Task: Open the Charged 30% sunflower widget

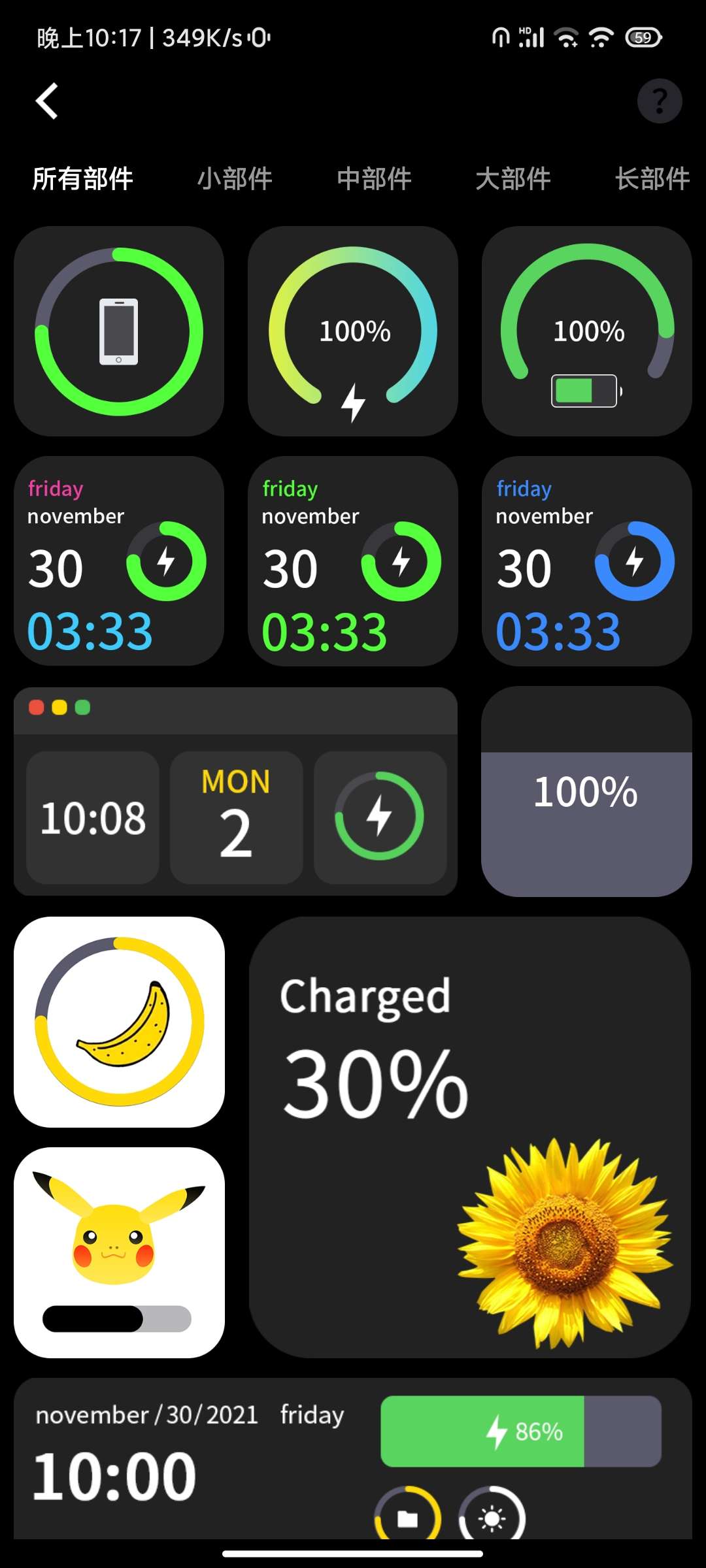Action: click(x=469, y=1137)
